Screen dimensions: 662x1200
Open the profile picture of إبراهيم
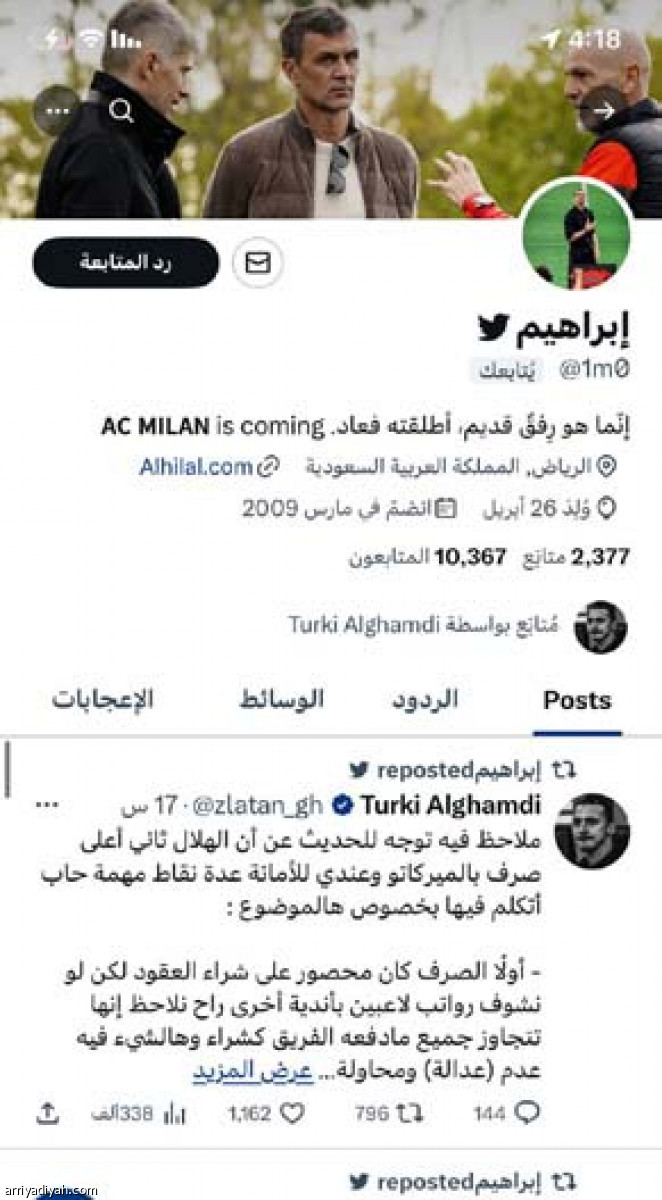click(579, 235)
